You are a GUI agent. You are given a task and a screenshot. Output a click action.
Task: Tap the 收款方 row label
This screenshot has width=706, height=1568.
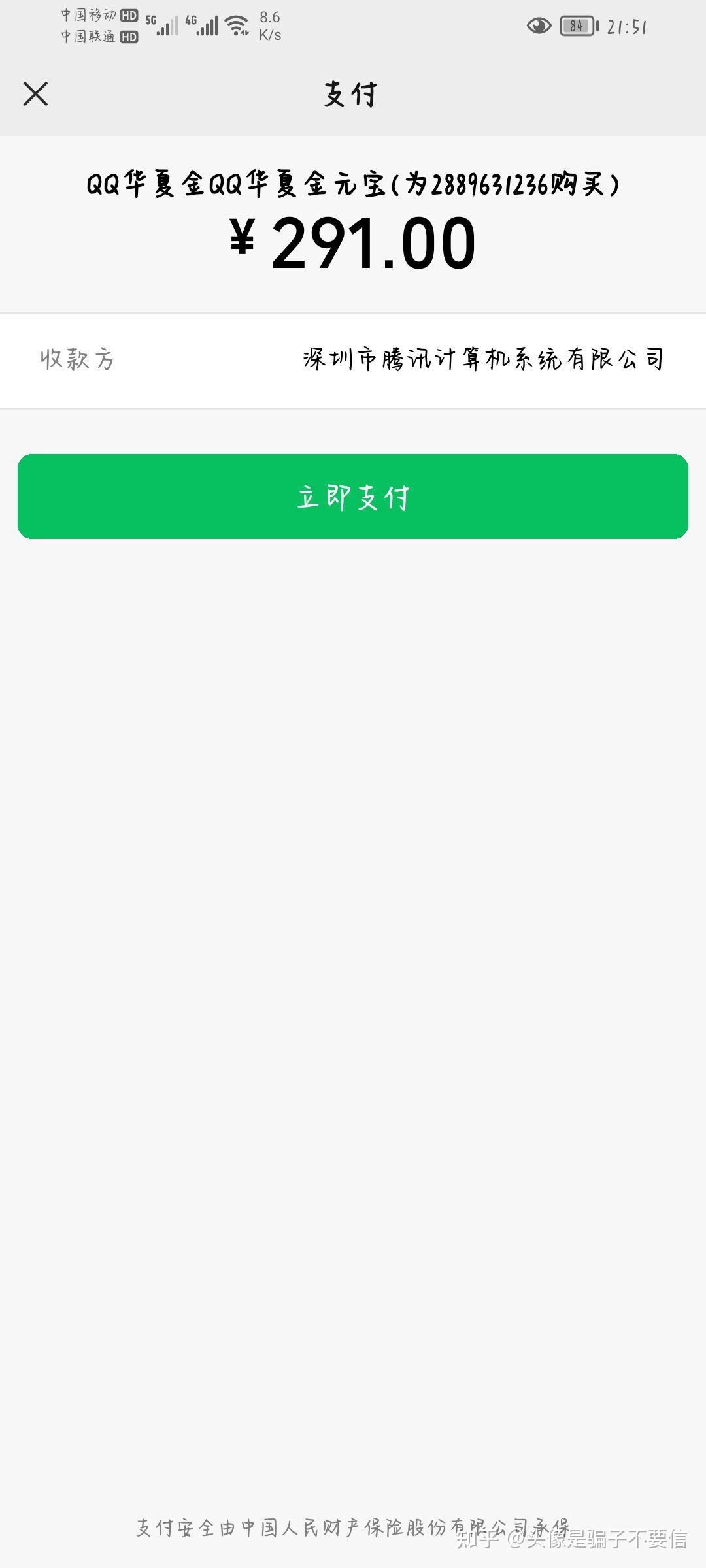click(x=77, y=359)
